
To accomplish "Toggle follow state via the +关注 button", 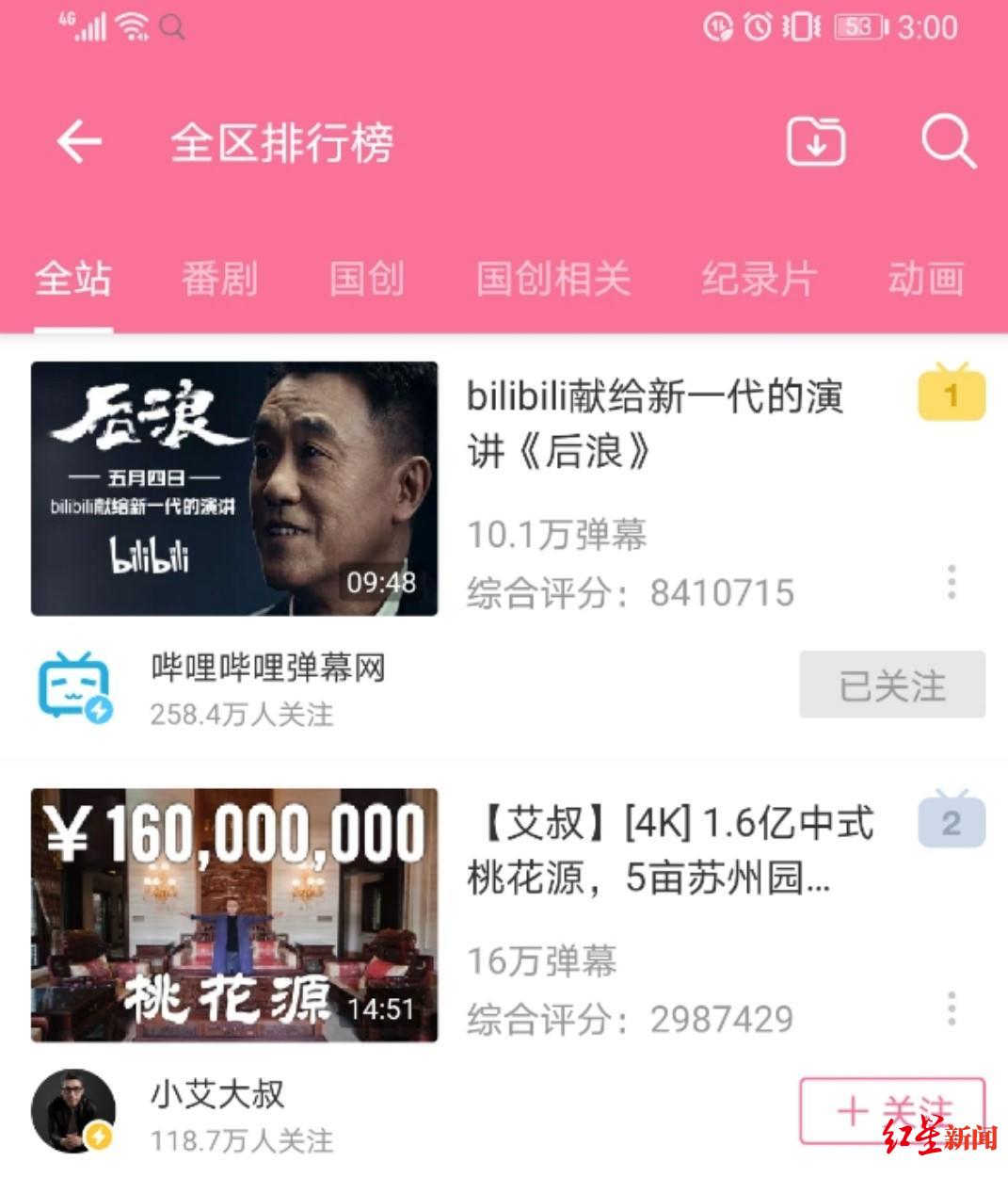I will coord(892,1111).
